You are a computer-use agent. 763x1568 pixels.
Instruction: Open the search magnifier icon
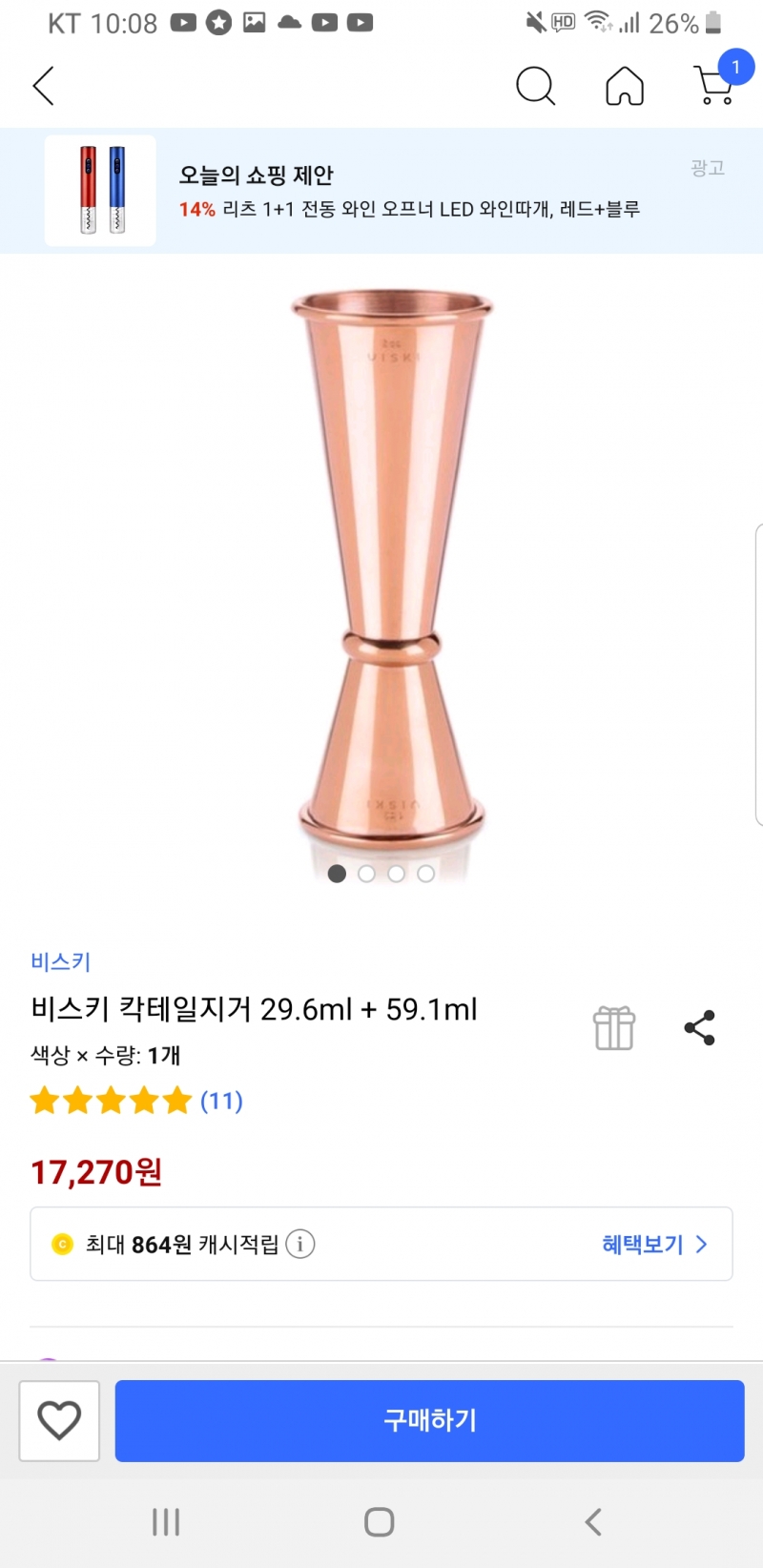point(535,86)
